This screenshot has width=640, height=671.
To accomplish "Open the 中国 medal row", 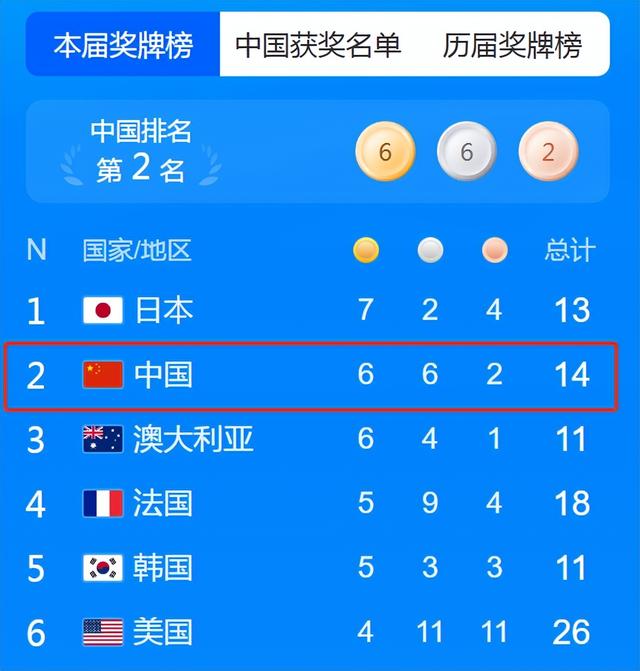I will 318,375.
